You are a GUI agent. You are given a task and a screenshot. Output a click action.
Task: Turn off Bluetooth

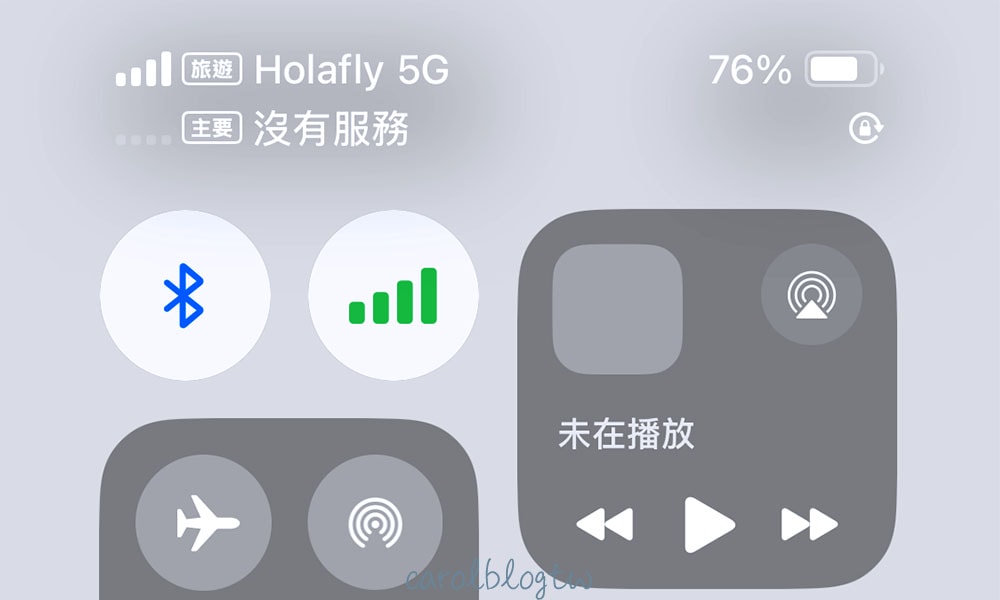185,295
